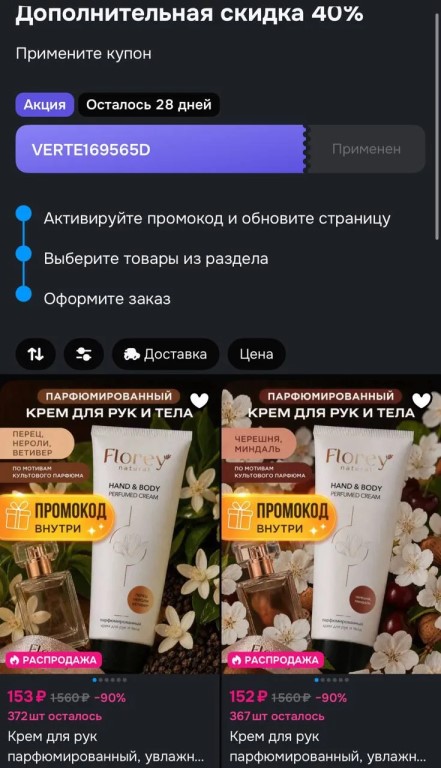Open the 153 ₽ hand cream card
The image size is (441, 768).
[x=110, y=571]
